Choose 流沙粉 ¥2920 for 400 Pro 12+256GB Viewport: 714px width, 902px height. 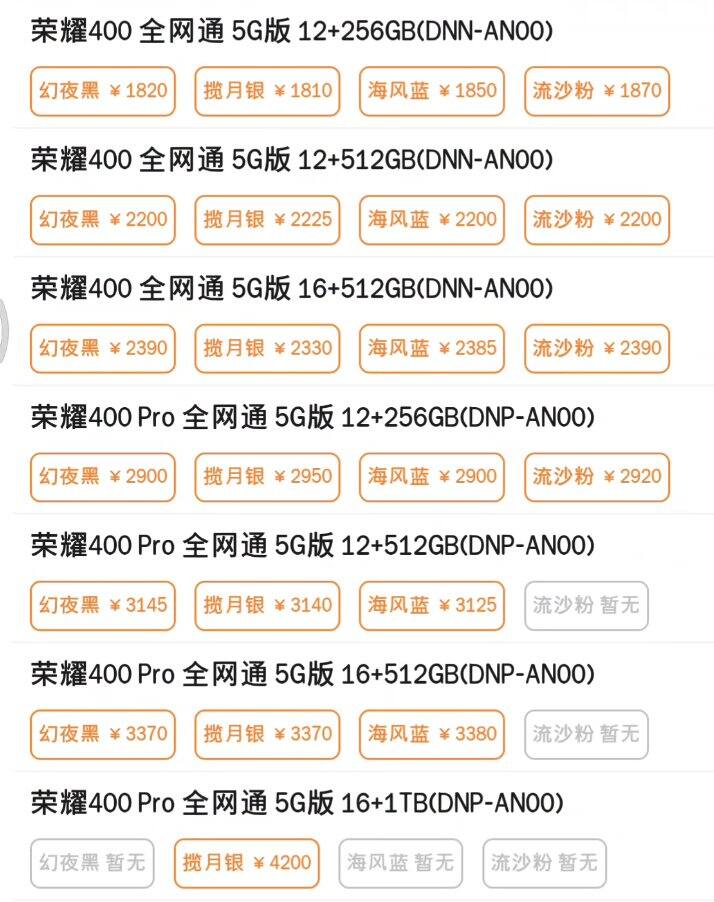(x=596, y=477)
